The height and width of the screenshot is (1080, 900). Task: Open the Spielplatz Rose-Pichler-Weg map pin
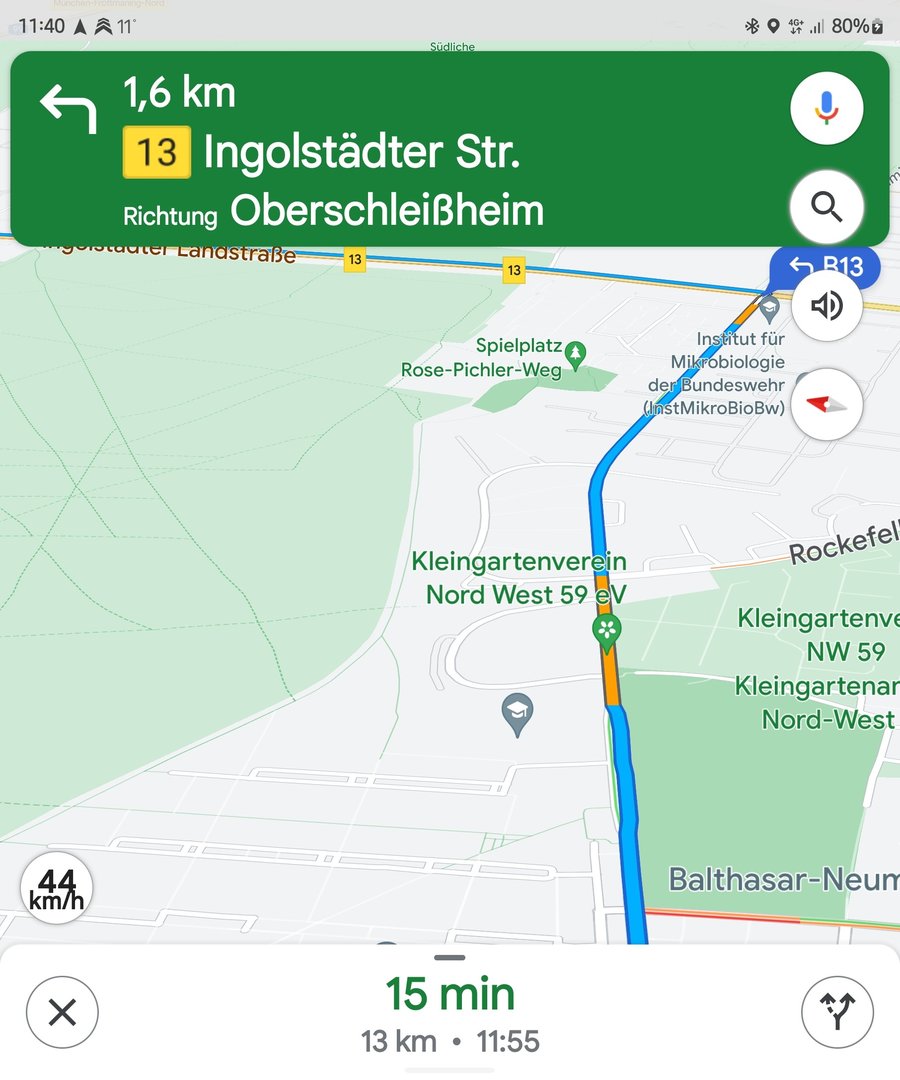pyautogui.click(x=575, y=353)
